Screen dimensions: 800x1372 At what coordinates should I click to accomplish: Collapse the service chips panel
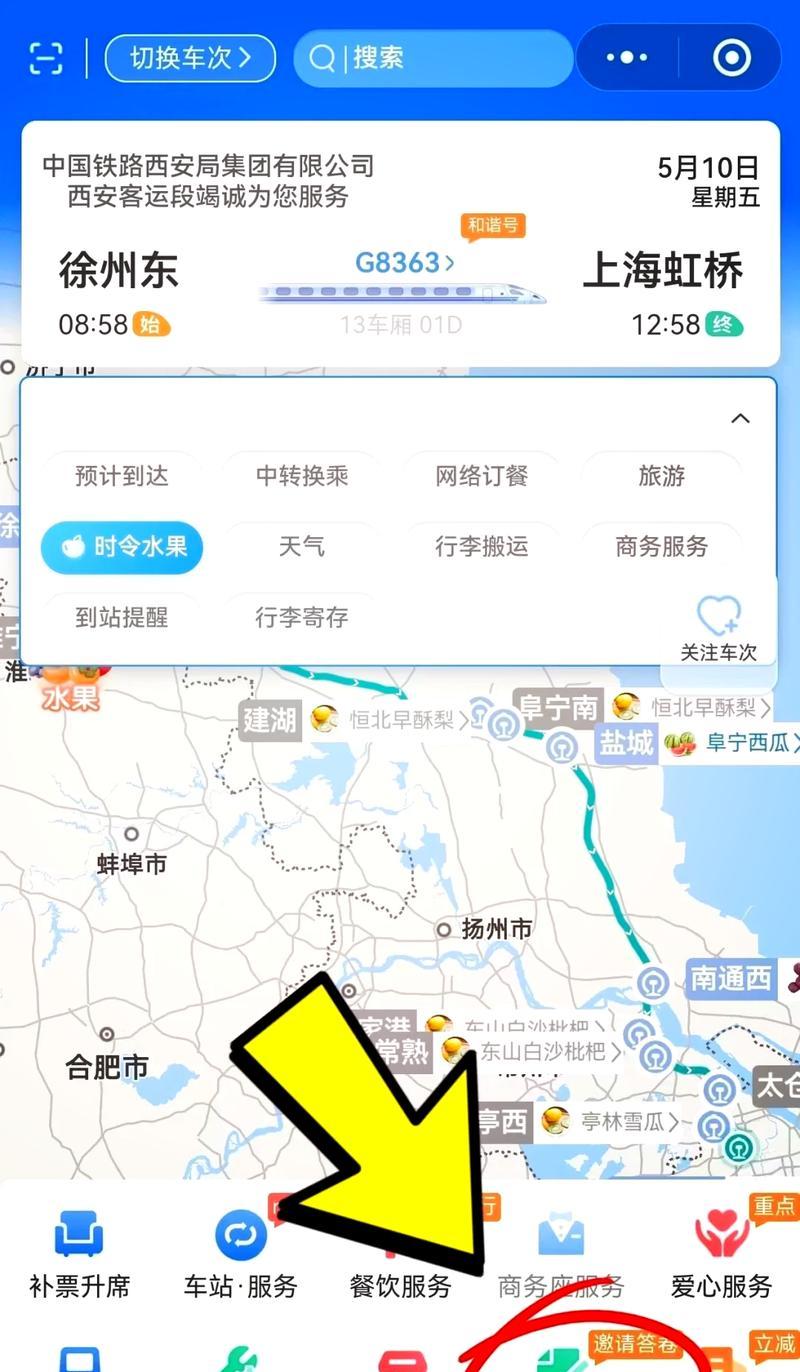(x=740, y=418)
